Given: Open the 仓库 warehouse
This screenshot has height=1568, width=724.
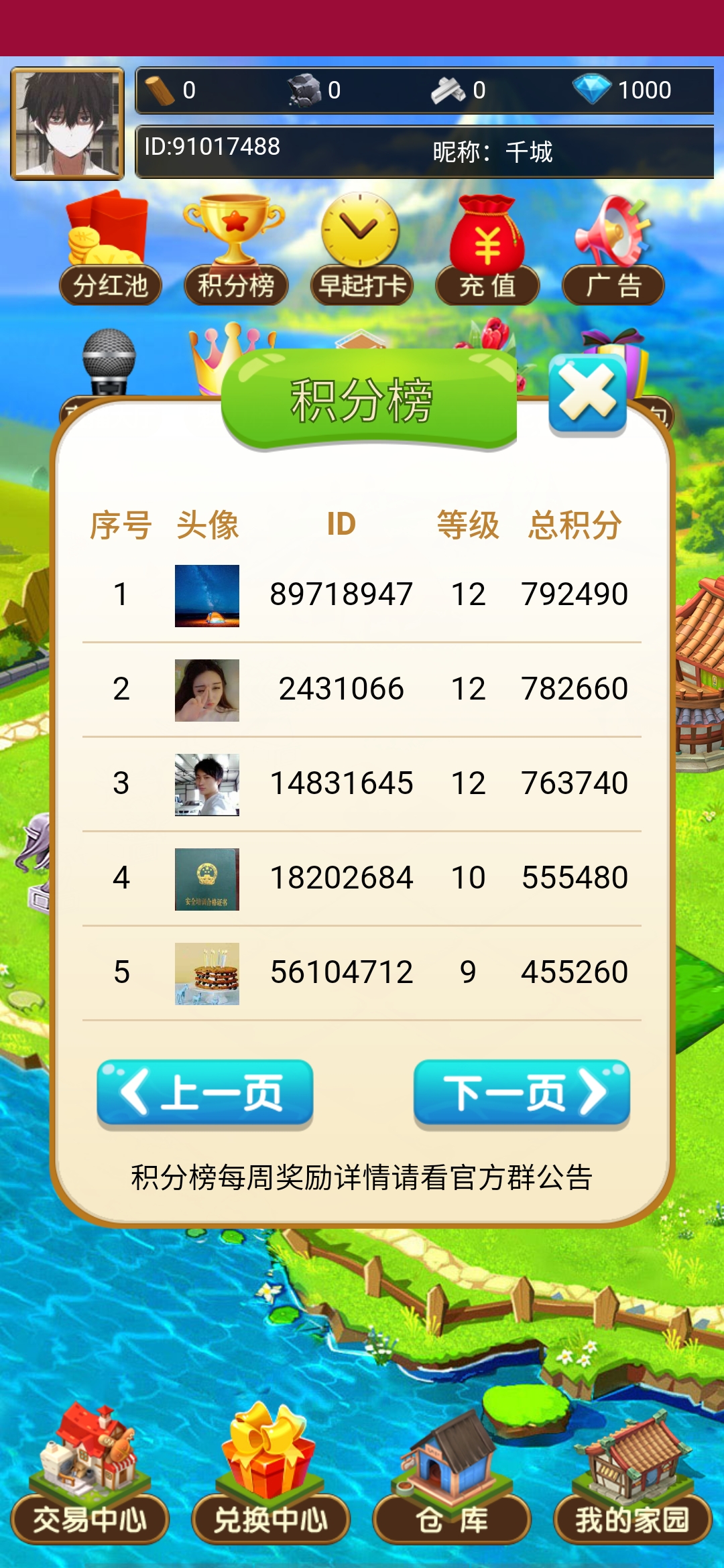Looking at the screenshot, I should [x=451, y=1481].
